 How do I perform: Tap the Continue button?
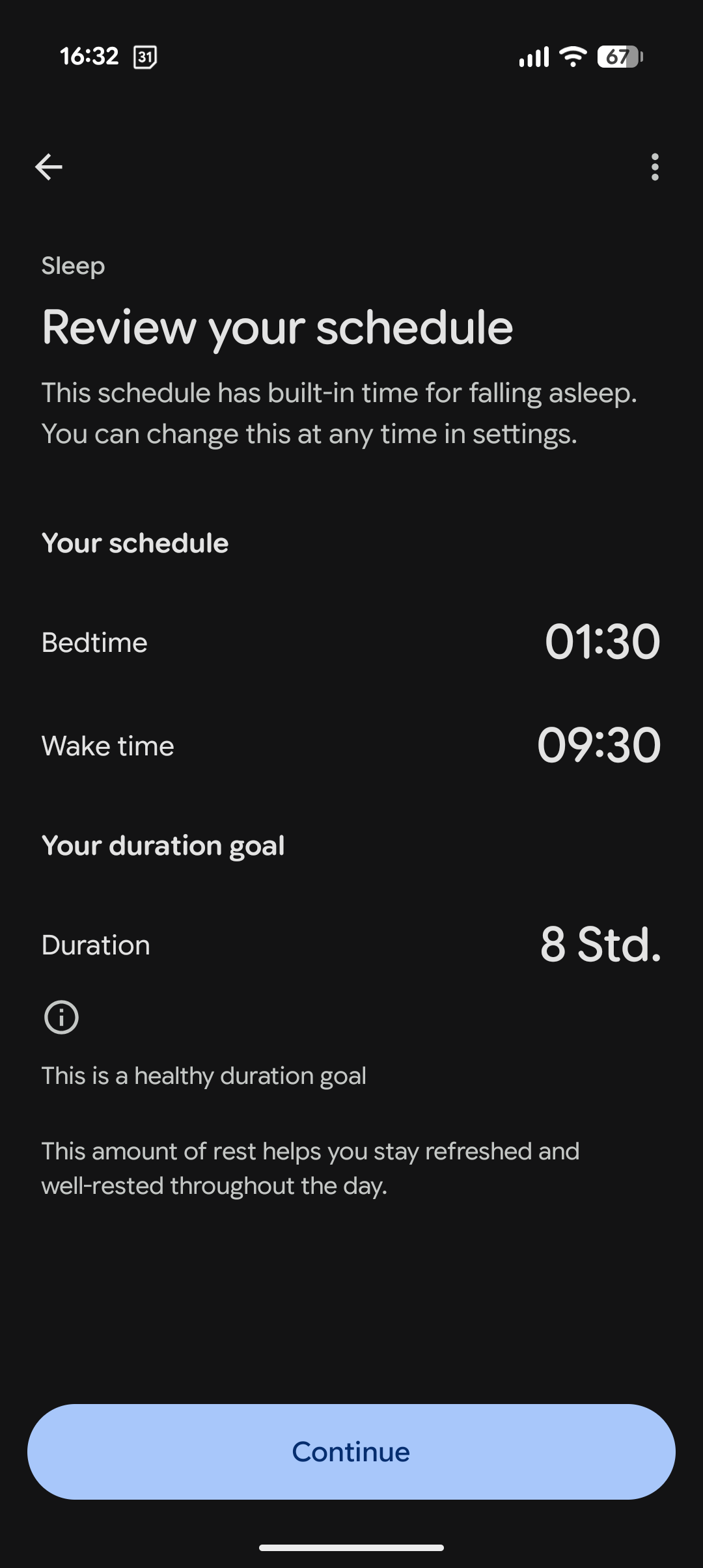351,1452
